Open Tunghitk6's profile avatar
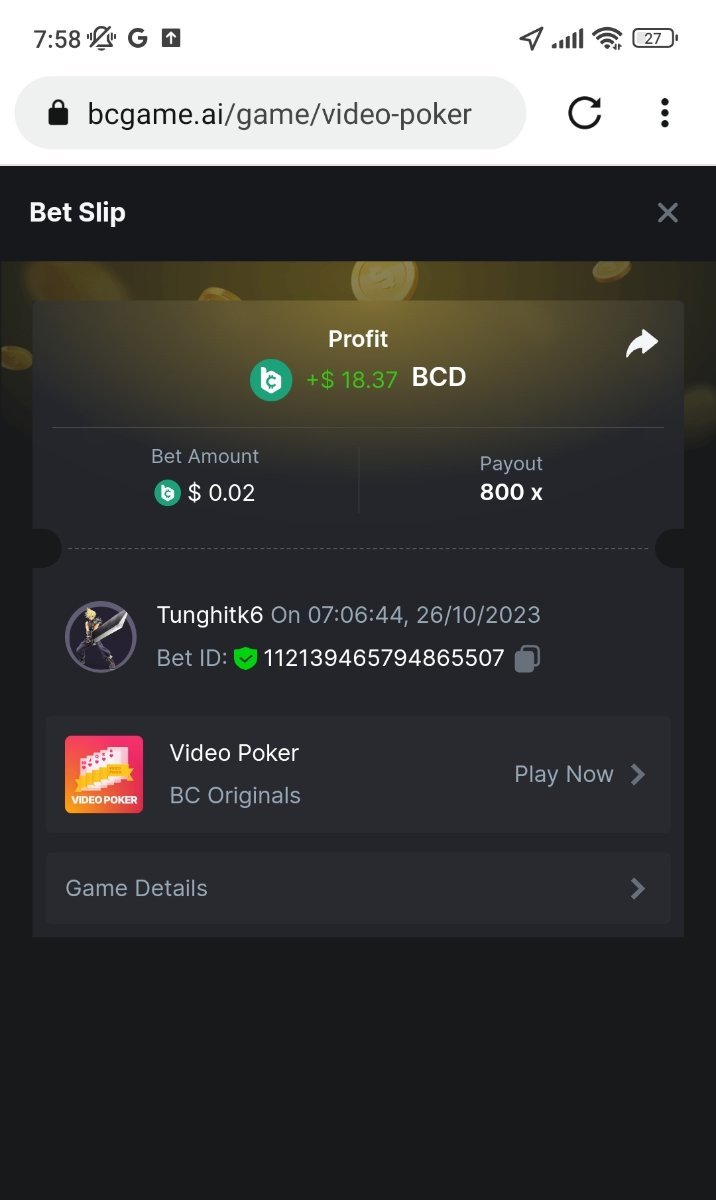The image size is (716, 1200). [101, 636]
